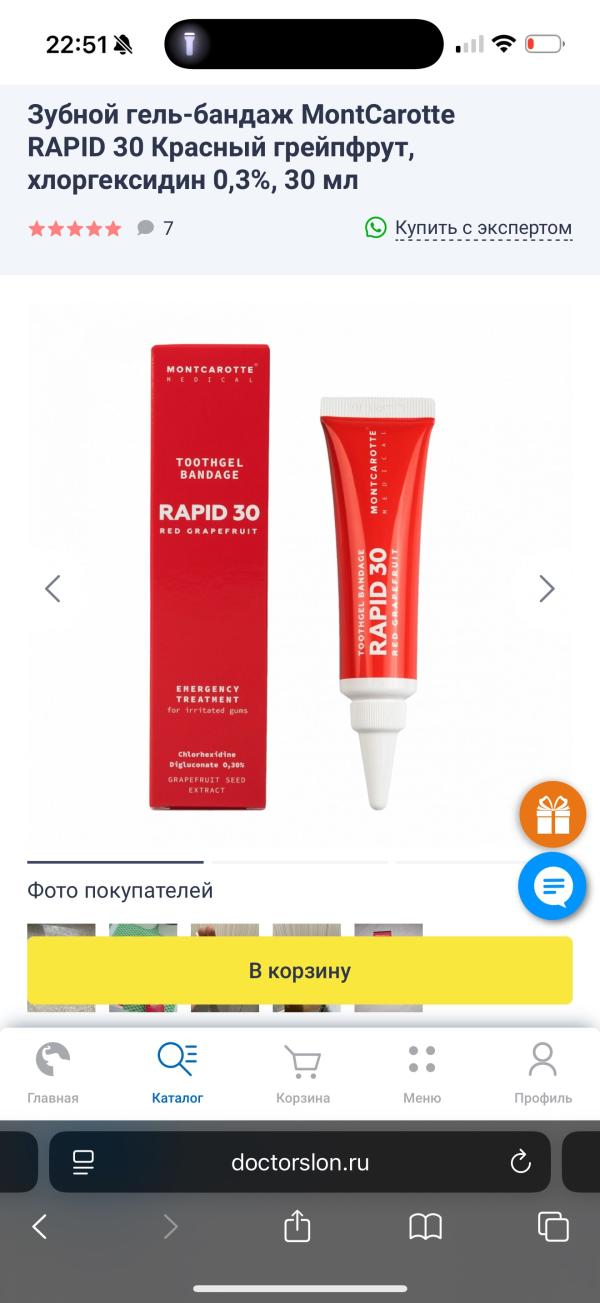Open the orange gift offer button
Viewport: 600px width, 1303px height.
[x=552, y=815]
